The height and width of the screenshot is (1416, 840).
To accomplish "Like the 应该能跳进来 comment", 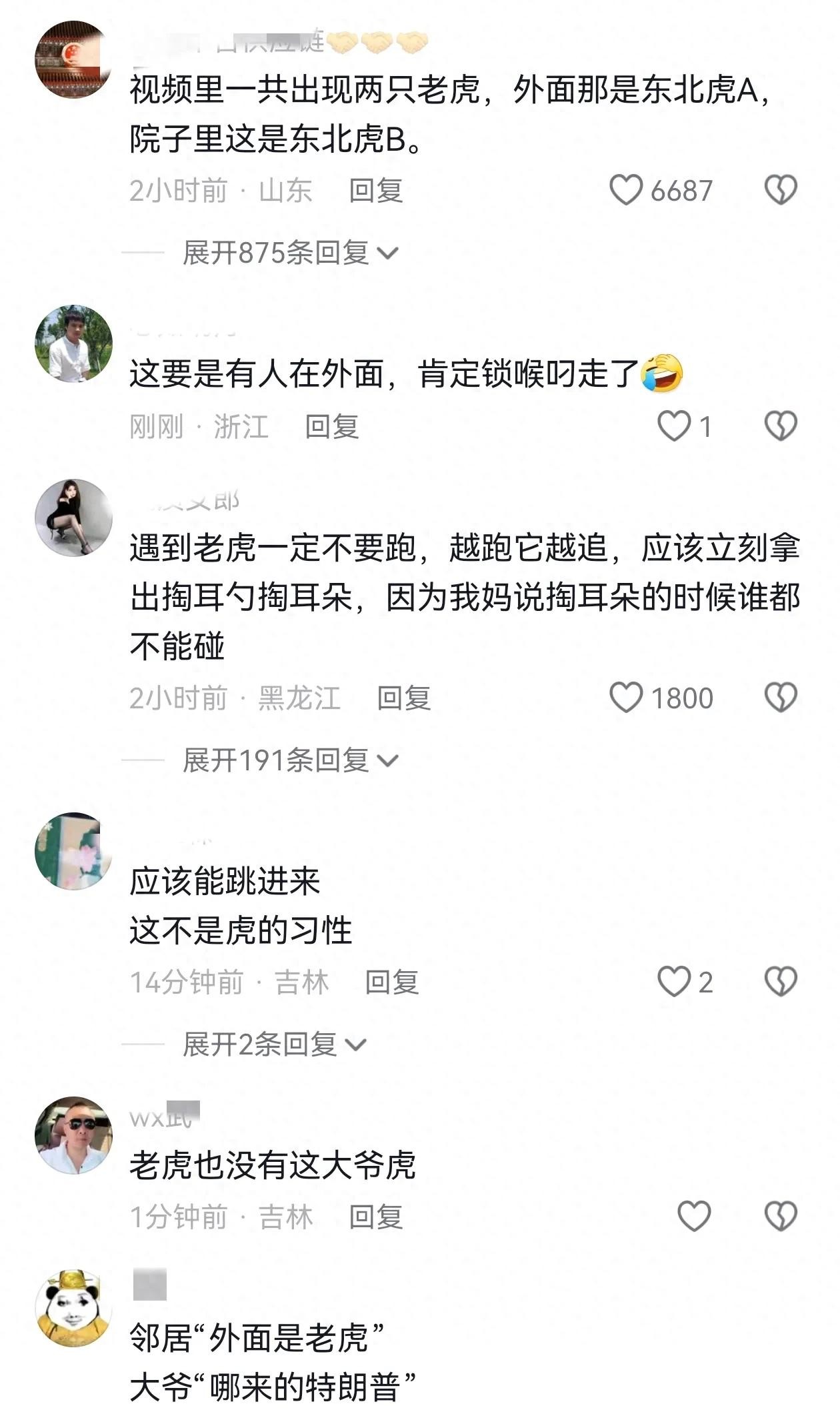I will click(x=674, y=982).
